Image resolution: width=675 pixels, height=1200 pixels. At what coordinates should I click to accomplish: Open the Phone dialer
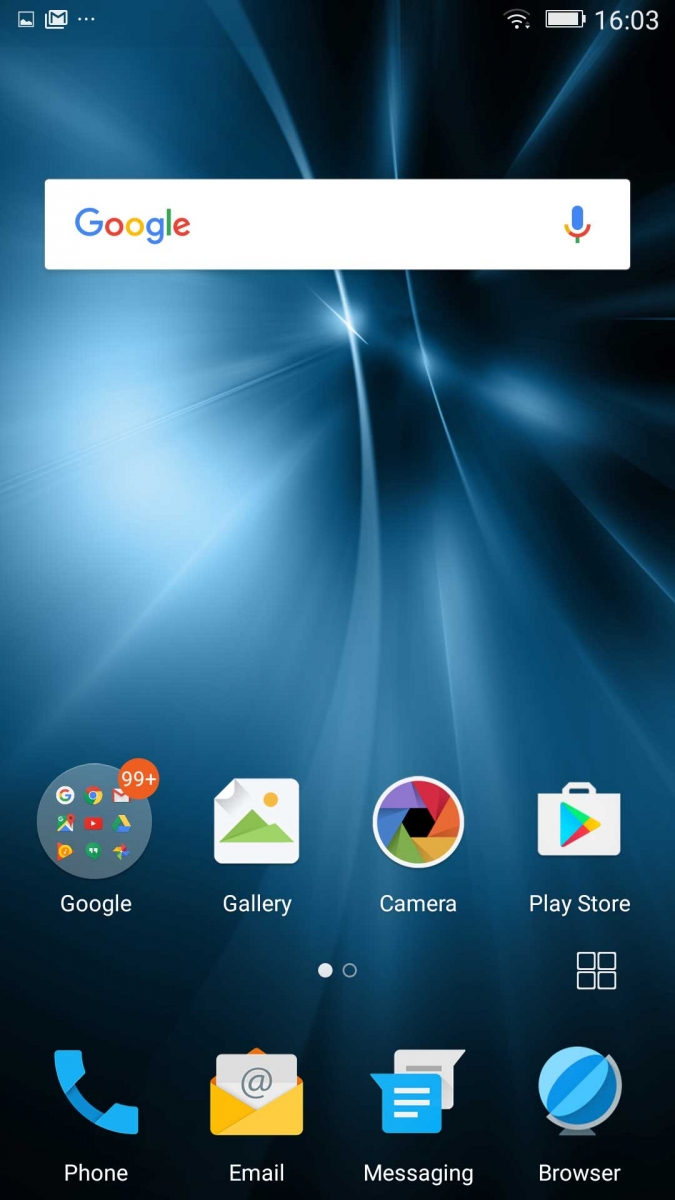click(96, 1092)
